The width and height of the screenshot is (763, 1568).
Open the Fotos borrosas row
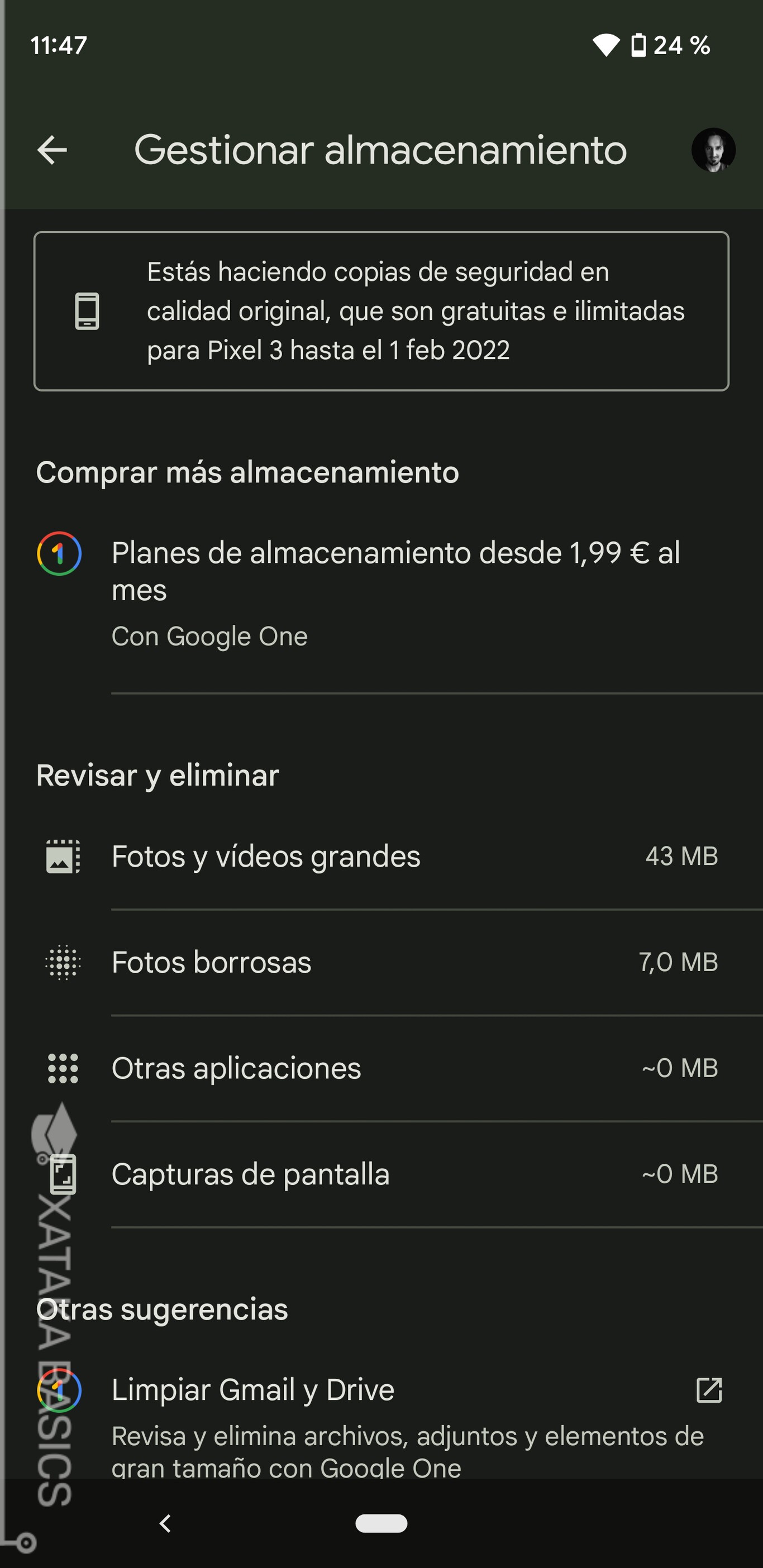381,962
